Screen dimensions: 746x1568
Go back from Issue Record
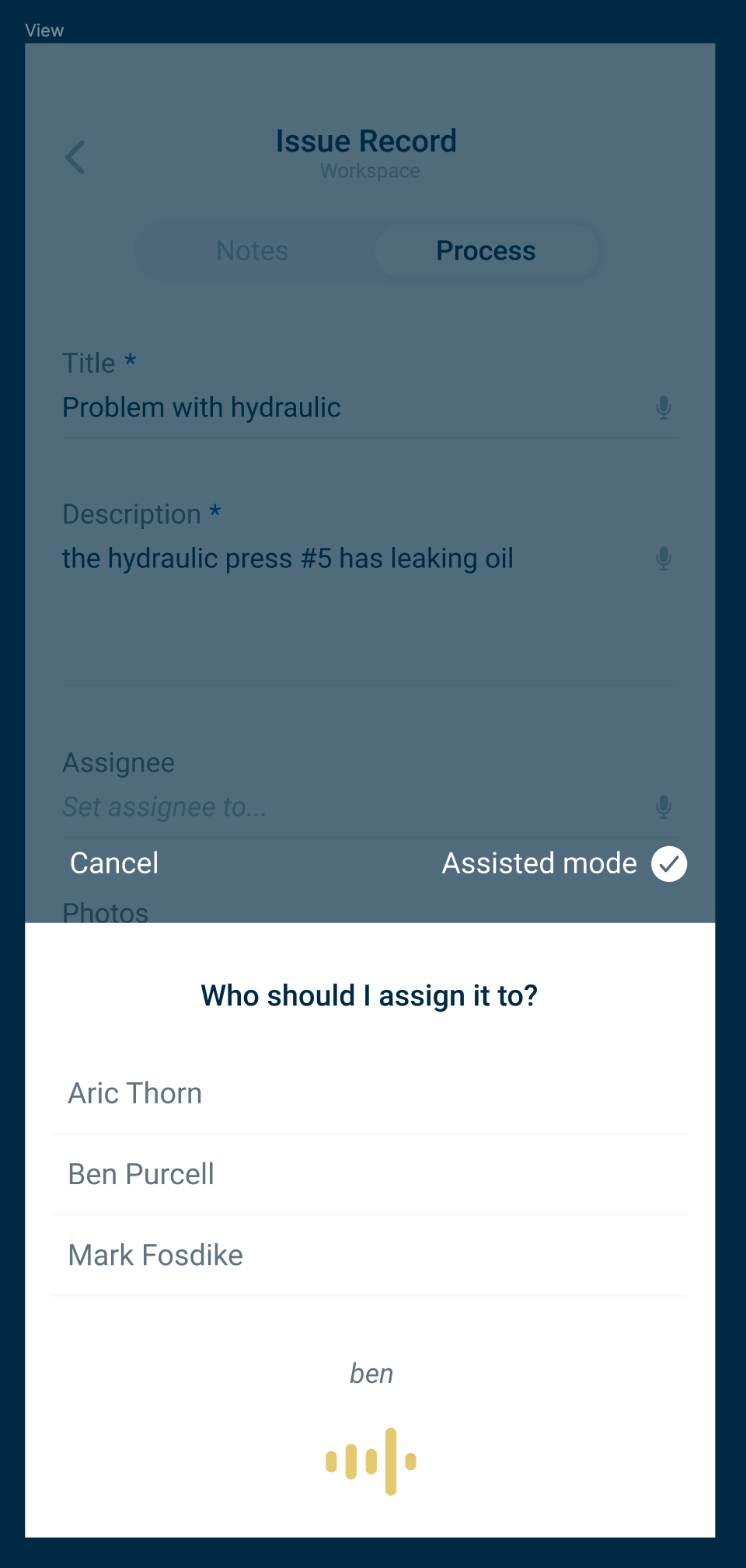(x=75, y=158)
